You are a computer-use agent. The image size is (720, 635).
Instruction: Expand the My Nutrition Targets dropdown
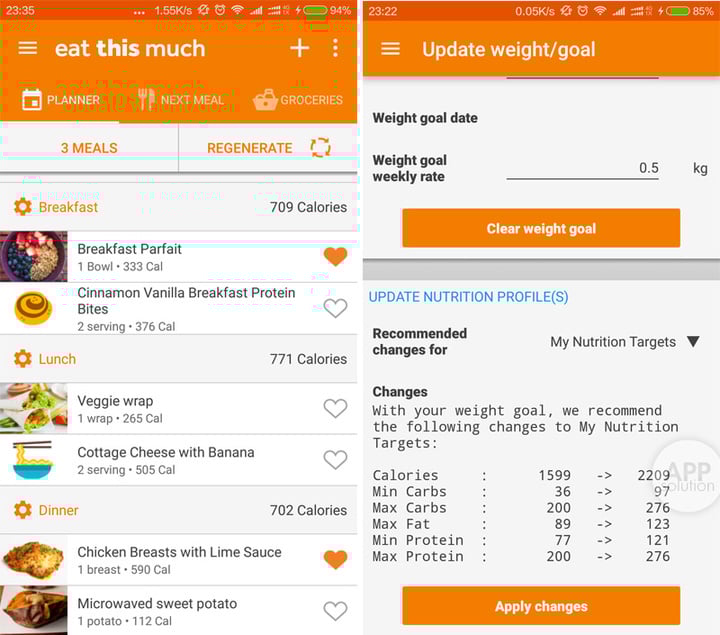624,342
